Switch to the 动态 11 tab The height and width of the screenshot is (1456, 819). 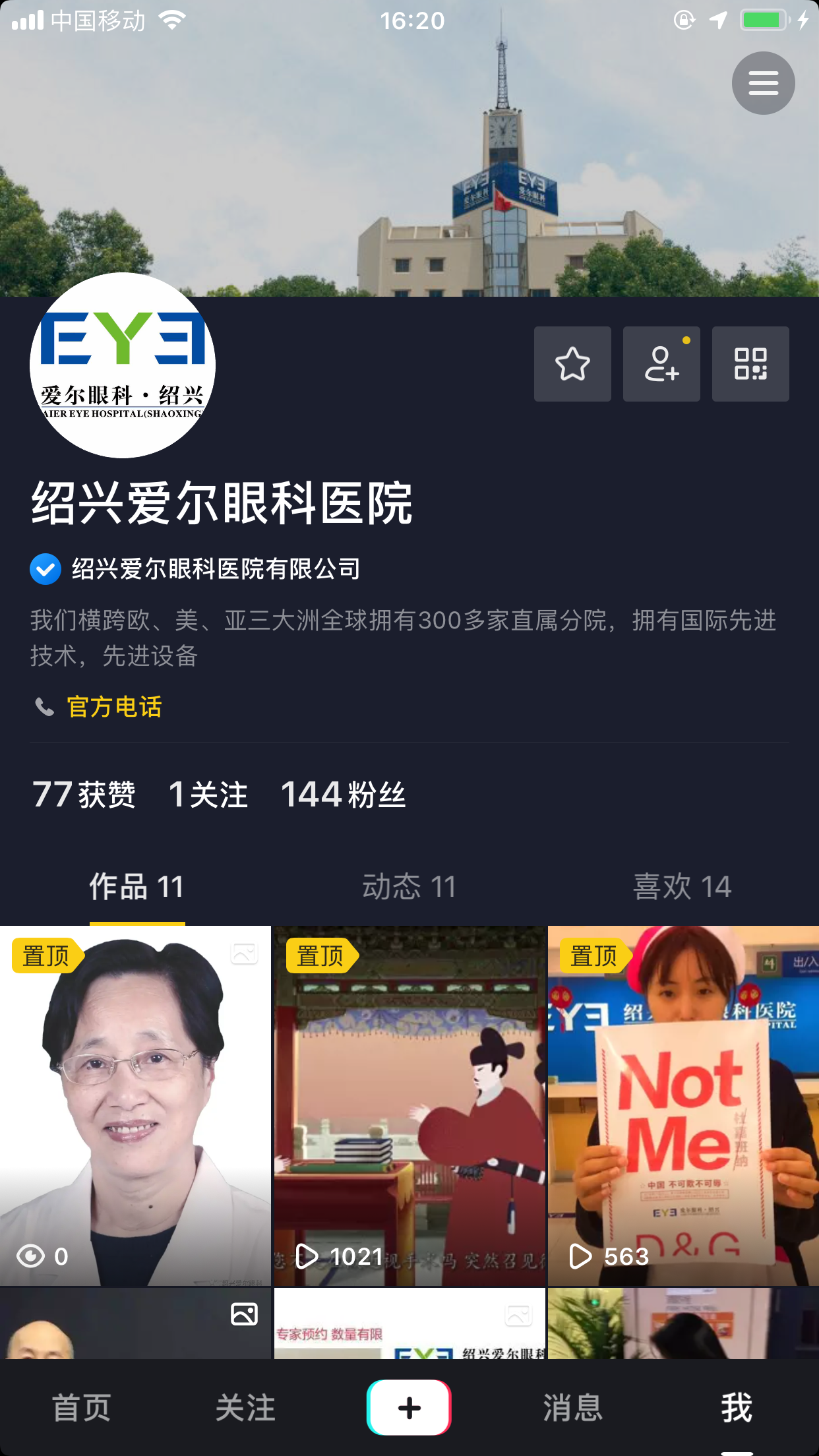coord(409,886)
